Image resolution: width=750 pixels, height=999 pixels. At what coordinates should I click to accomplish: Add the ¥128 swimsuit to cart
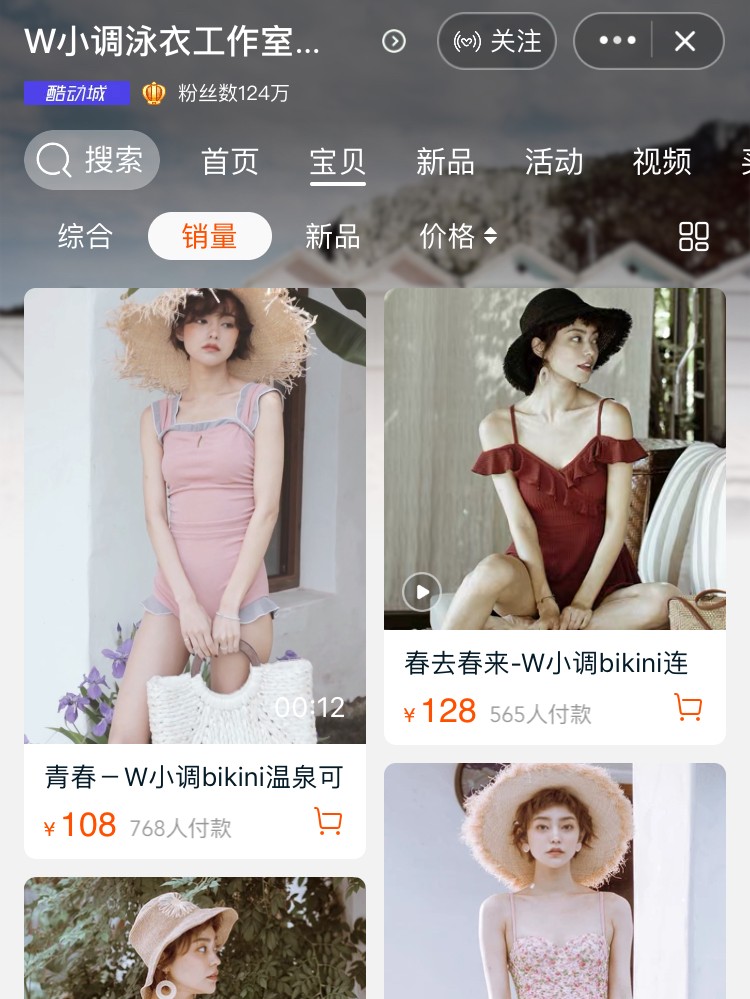point(688,708)
